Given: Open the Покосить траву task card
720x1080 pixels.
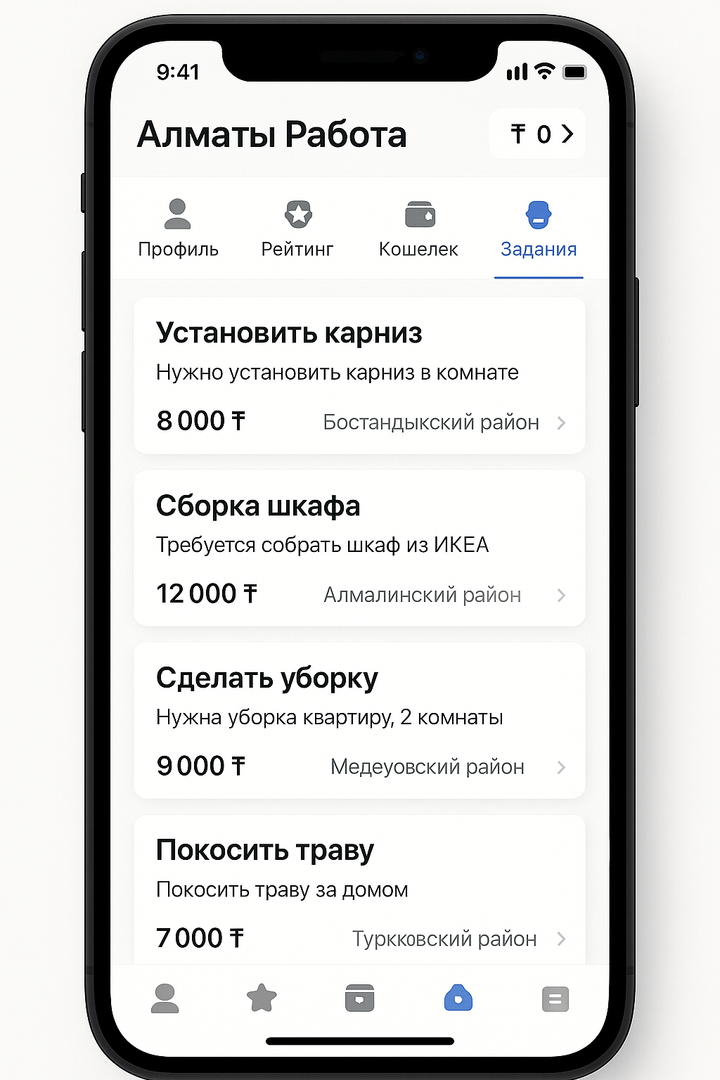Looking at the screenshot, I should [359, 890].
